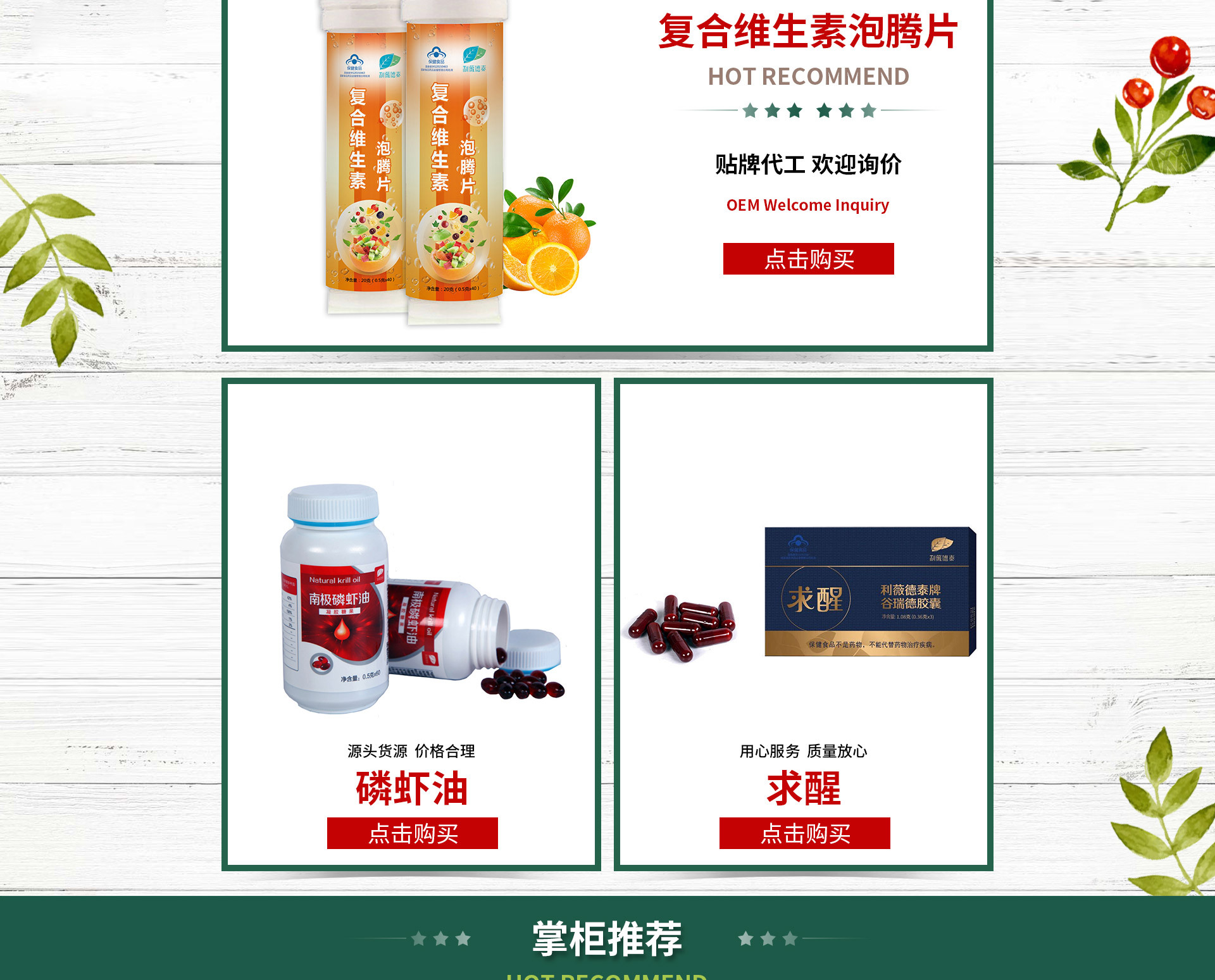Image resolution: width=1215 pixels, height=980 pixels.
Task: Tap 点击购买 for 复合维生素泡腾片
Action: [x=808, y=259]
